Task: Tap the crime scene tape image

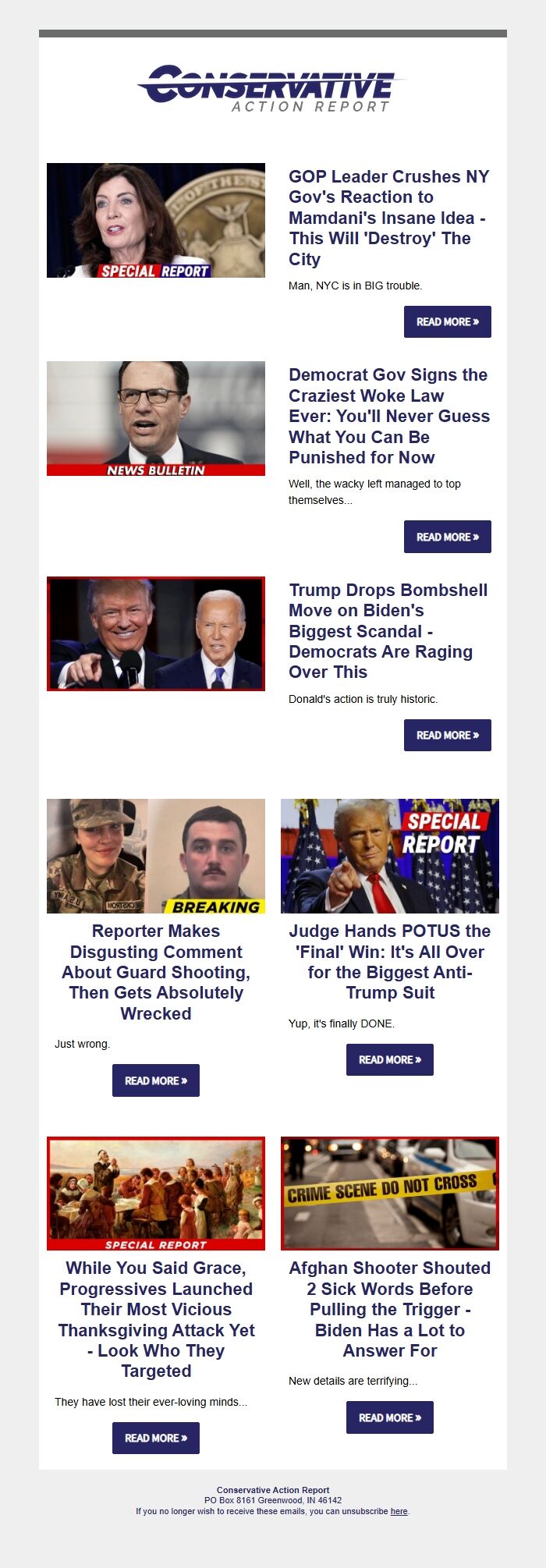Action: [x=389, y=1193]
